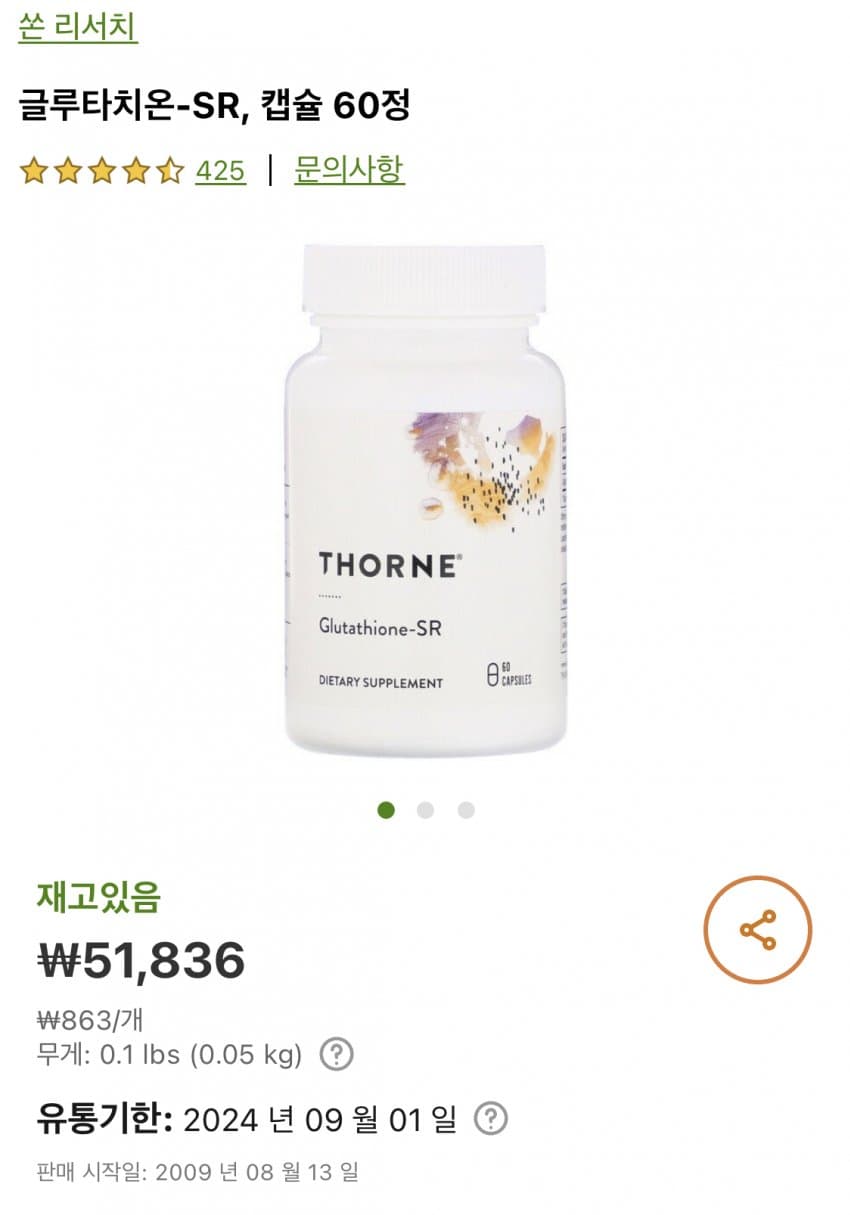Jump to the third product image dot
The width and height of the screenshot is (850, 1215).
coord(465,810)
